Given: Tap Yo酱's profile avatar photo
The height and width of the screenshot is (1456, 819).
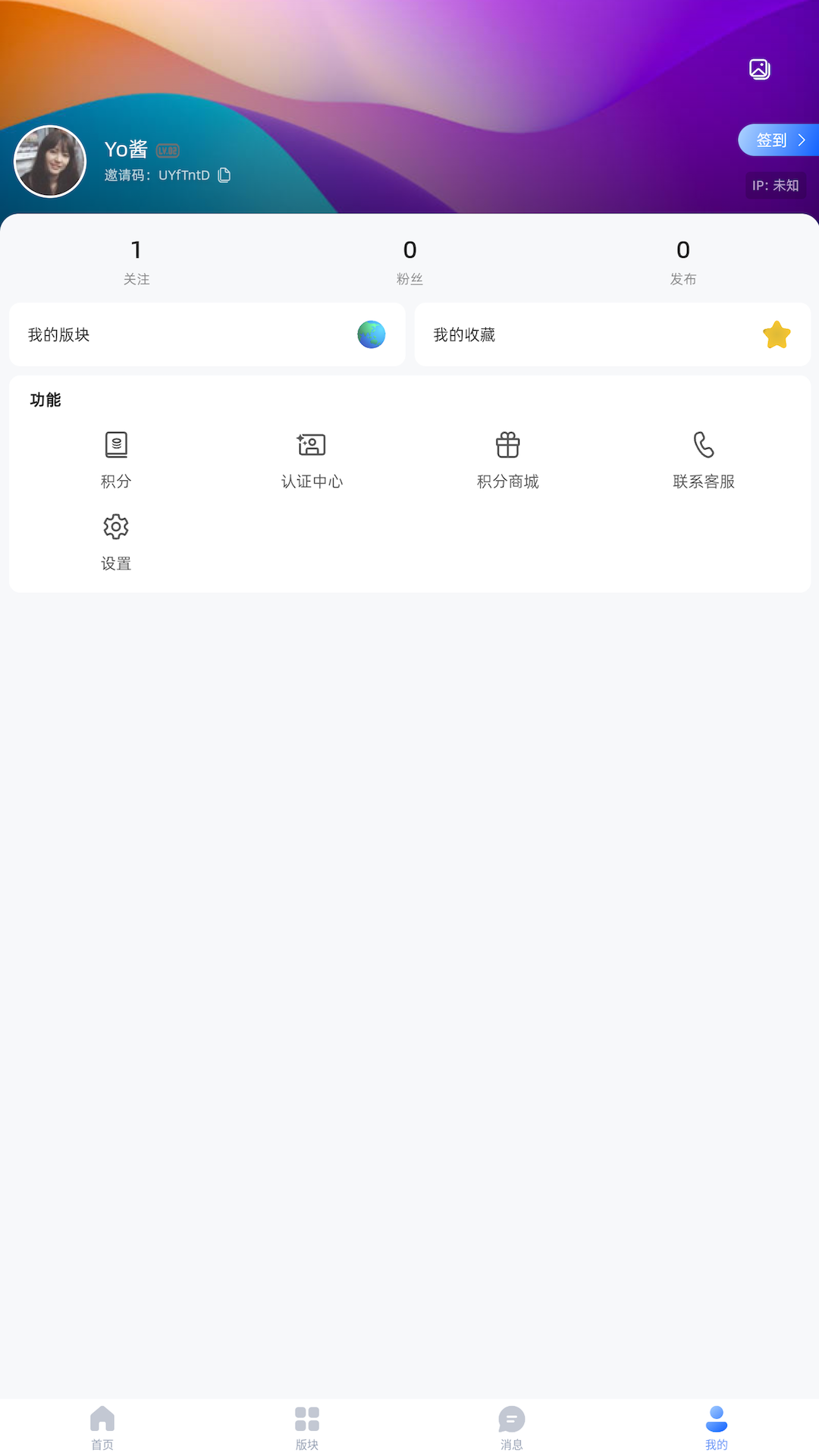Looking at the screenshot, I should pyautogui.click(x=49, y=162).
